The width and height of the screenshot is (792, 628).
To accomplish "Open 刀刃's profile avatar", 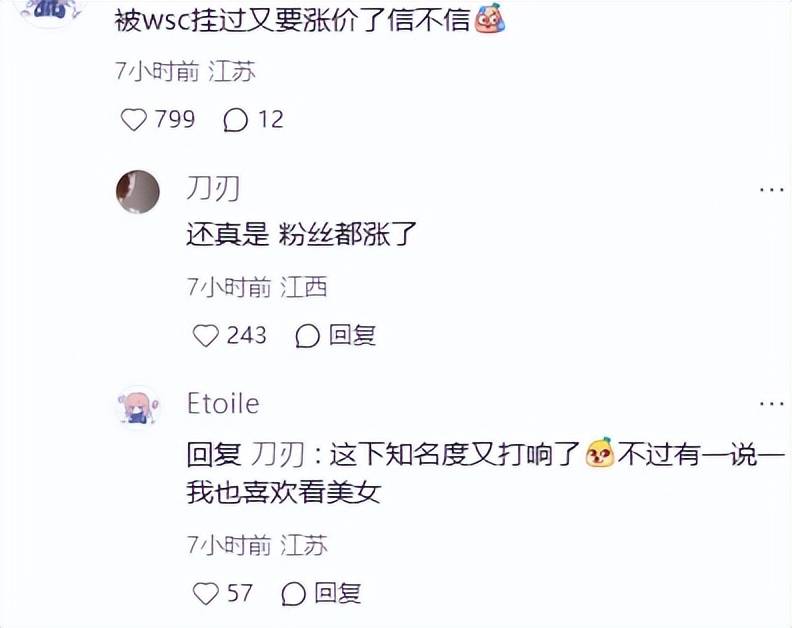I will [x=138, y=191].
